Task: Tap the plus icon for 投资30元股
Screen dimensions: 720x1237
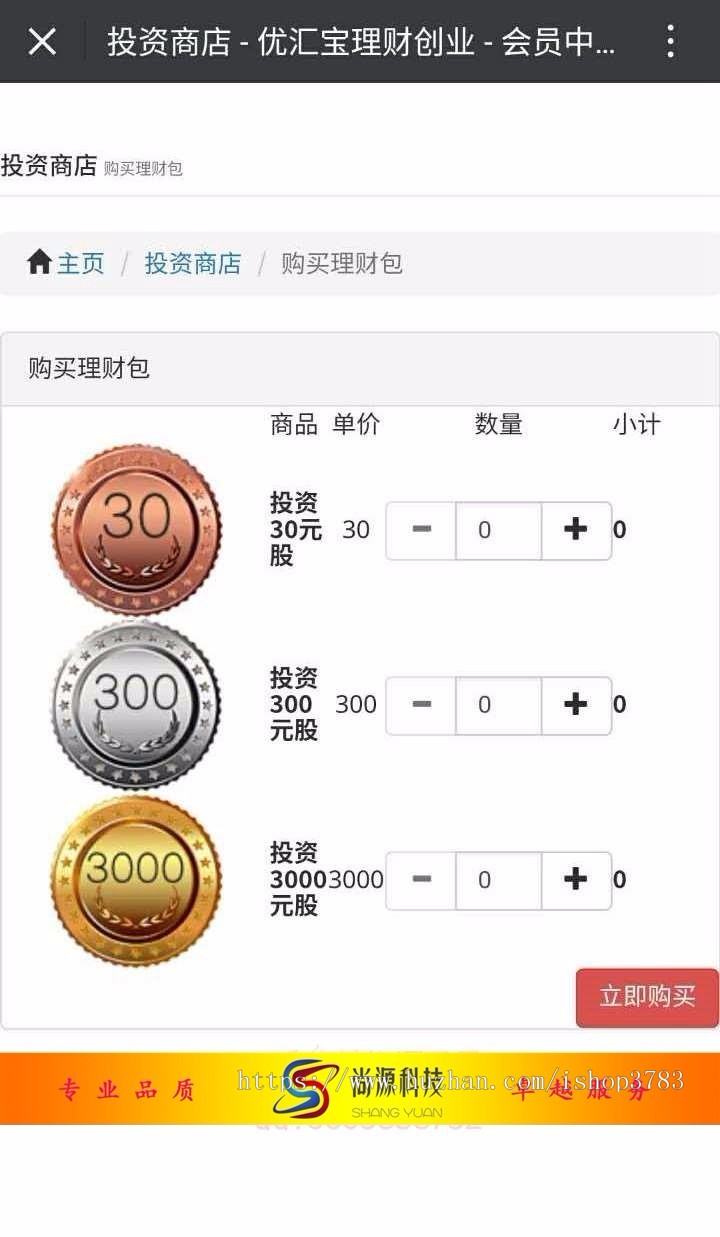Action: point(576,530)
